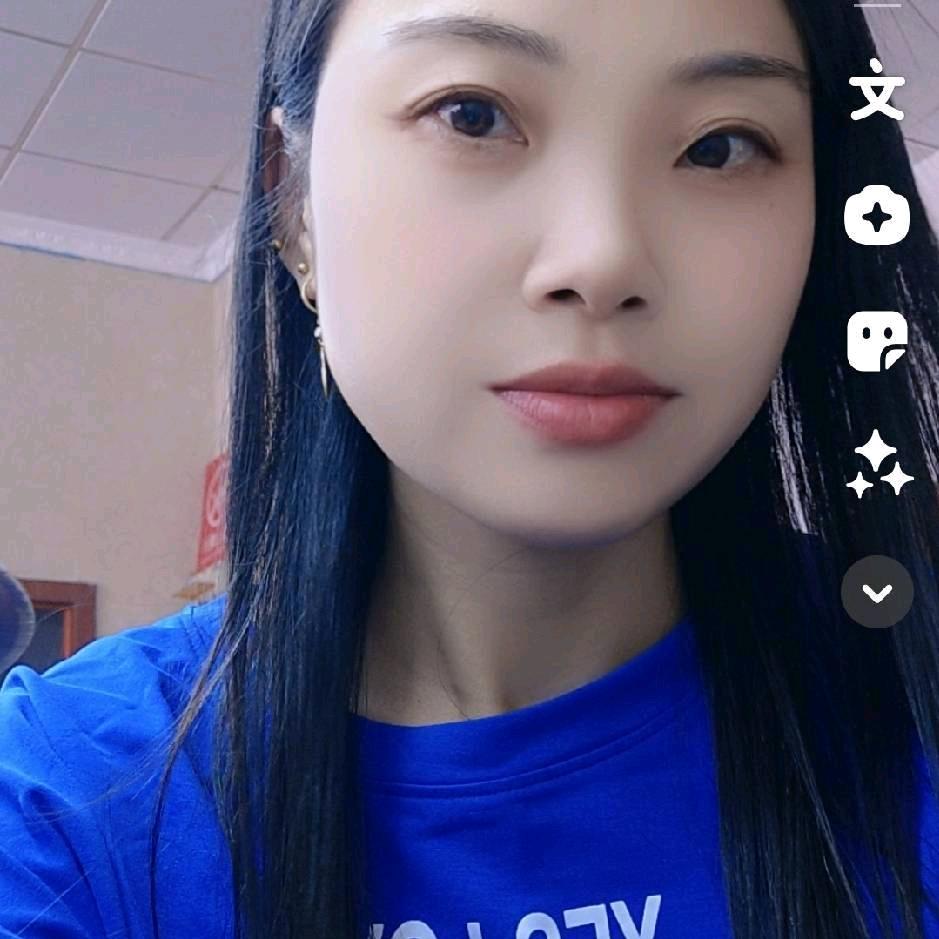Image resolution: width=939 pixels, height=939 pixels.
Task: Expand more editing tools with the chevron
Action: 877,592
